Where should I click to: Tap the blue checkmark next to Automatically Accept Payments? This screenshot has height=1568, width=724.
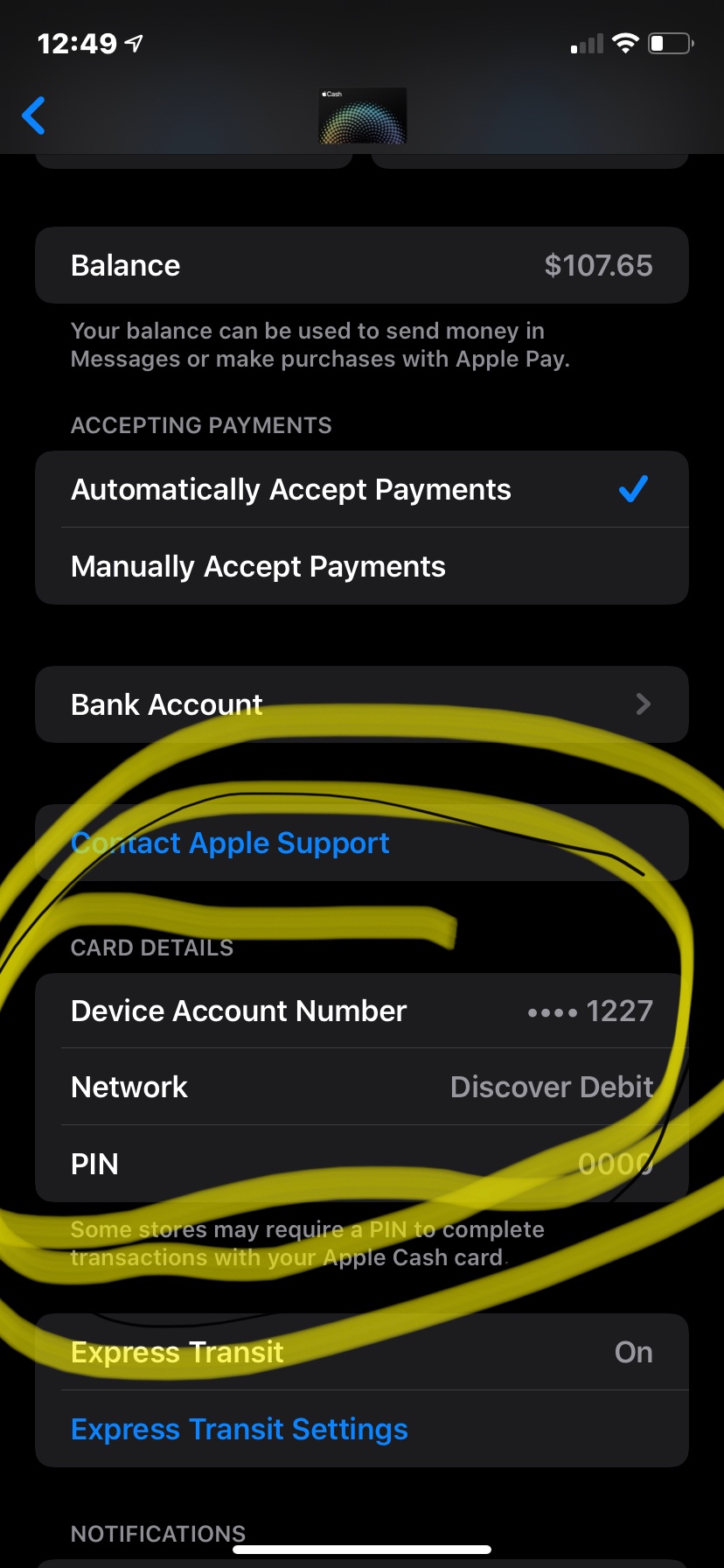(635, 490)
